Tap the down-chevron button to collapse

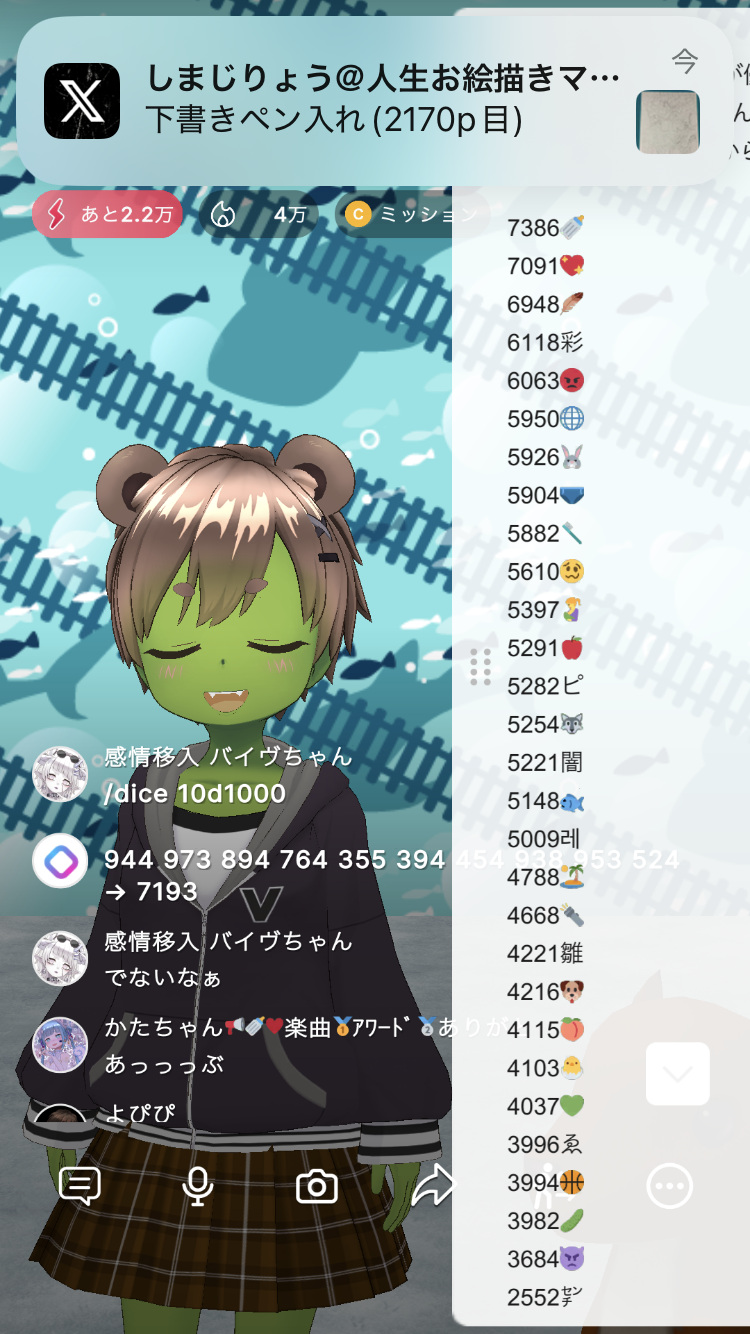(678, 1074)
